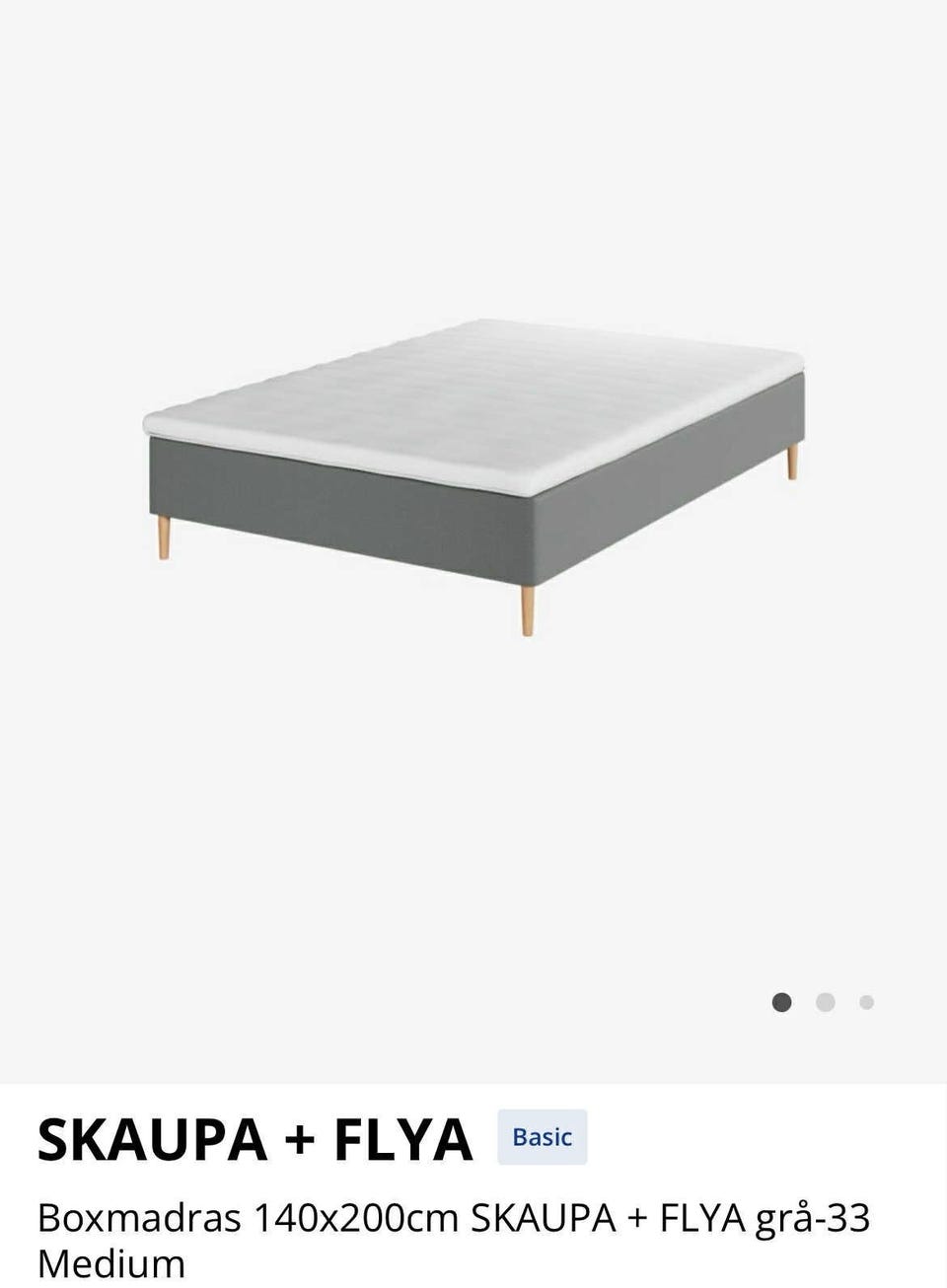Tap the Basic badge
The width and height of the screenshot is (947, 1288).
pos(542,1137)
